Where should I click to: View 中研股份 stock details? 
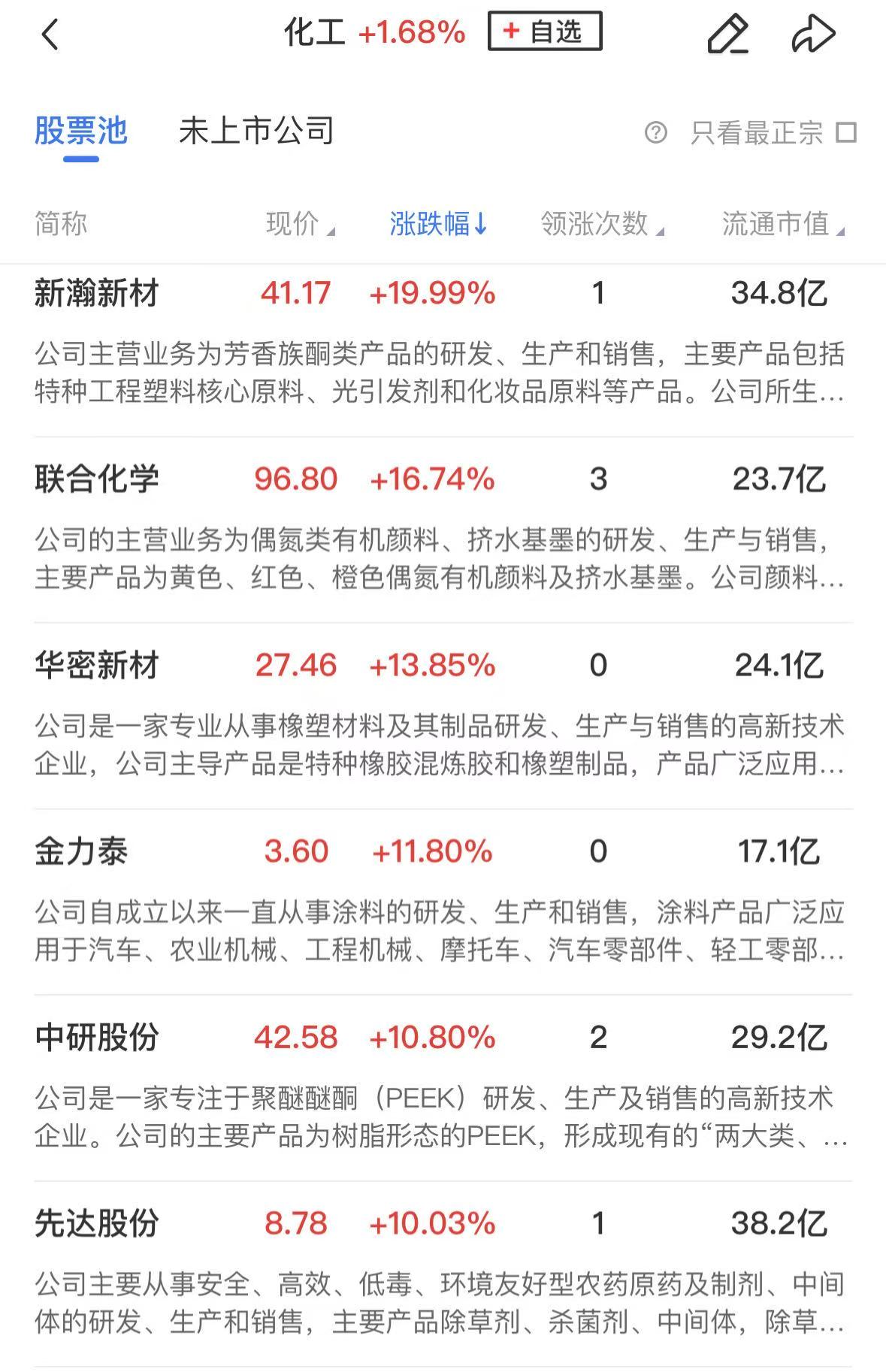pos(96,1038)
